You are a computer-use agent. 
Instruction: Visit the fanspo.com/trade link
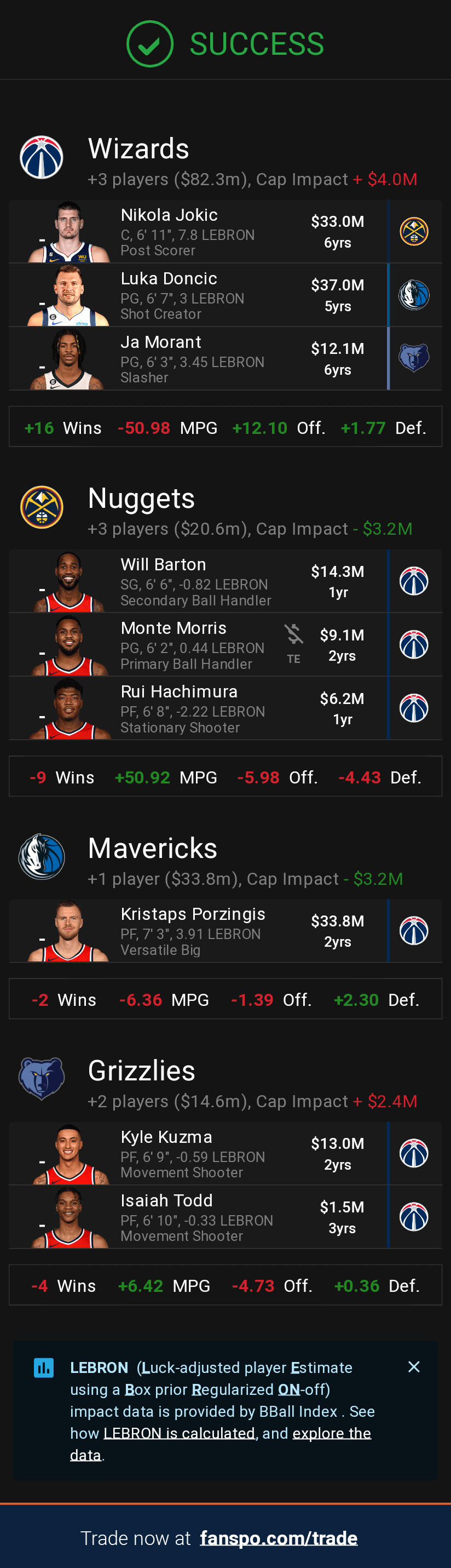[279, 1539]
